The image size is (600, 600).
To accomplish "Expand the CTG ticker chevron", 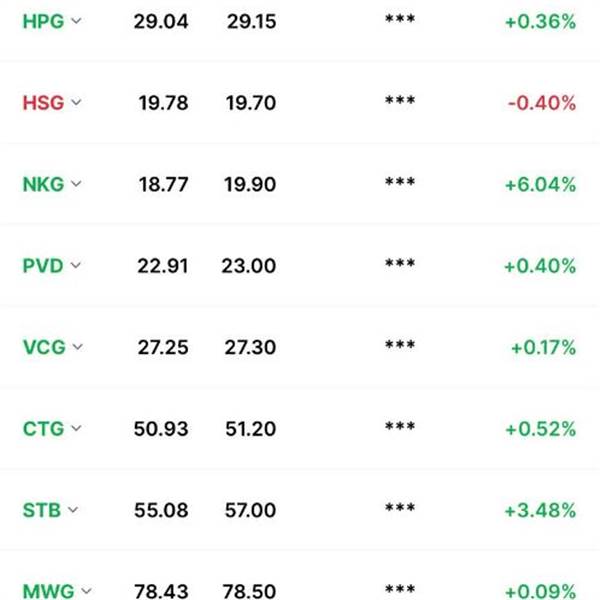I will pyautogui.click(x=77, y=428).
